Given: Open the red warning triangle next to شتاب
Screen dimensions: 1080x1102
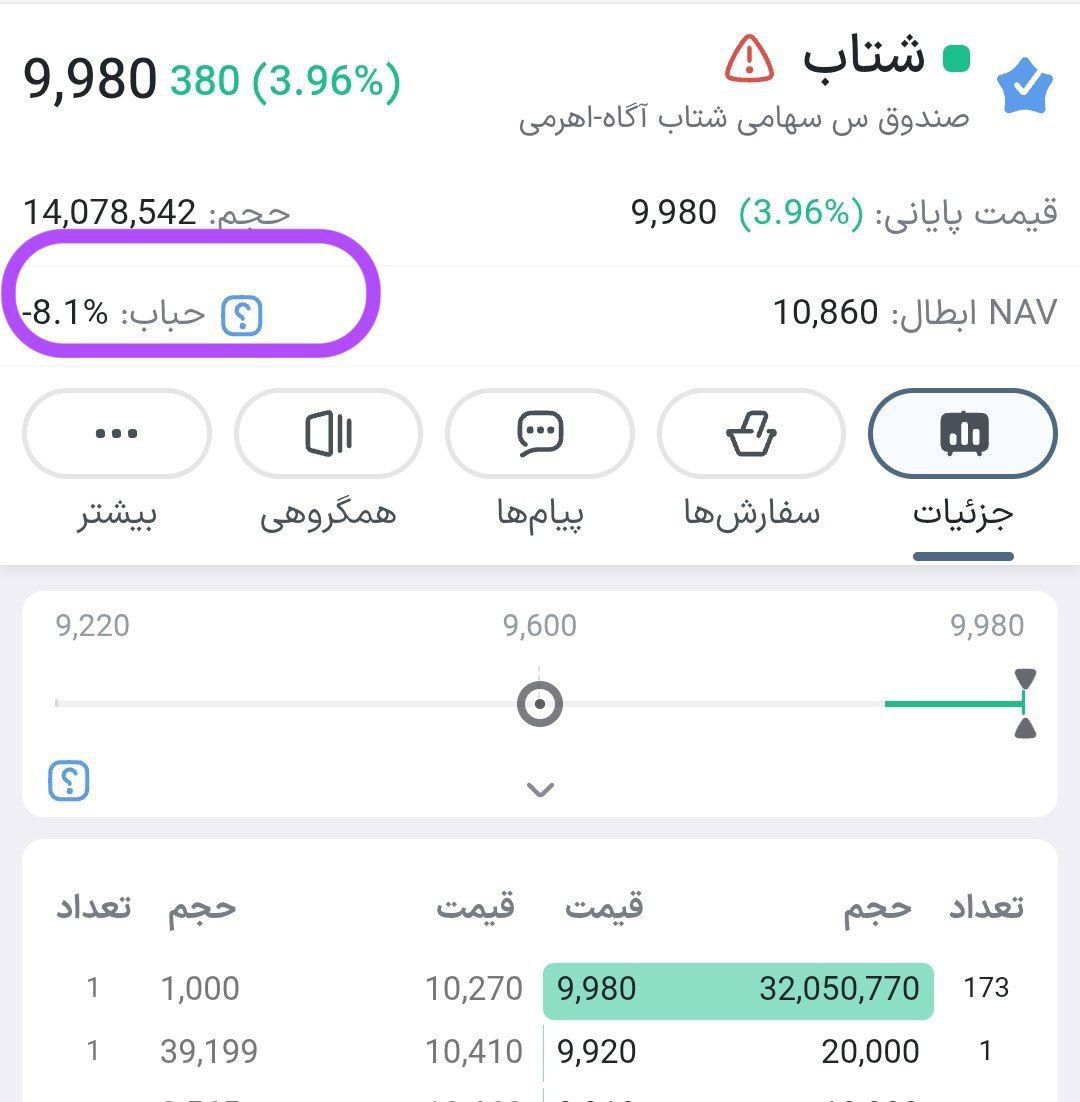Looking at the screenshot, I should 748,56.
